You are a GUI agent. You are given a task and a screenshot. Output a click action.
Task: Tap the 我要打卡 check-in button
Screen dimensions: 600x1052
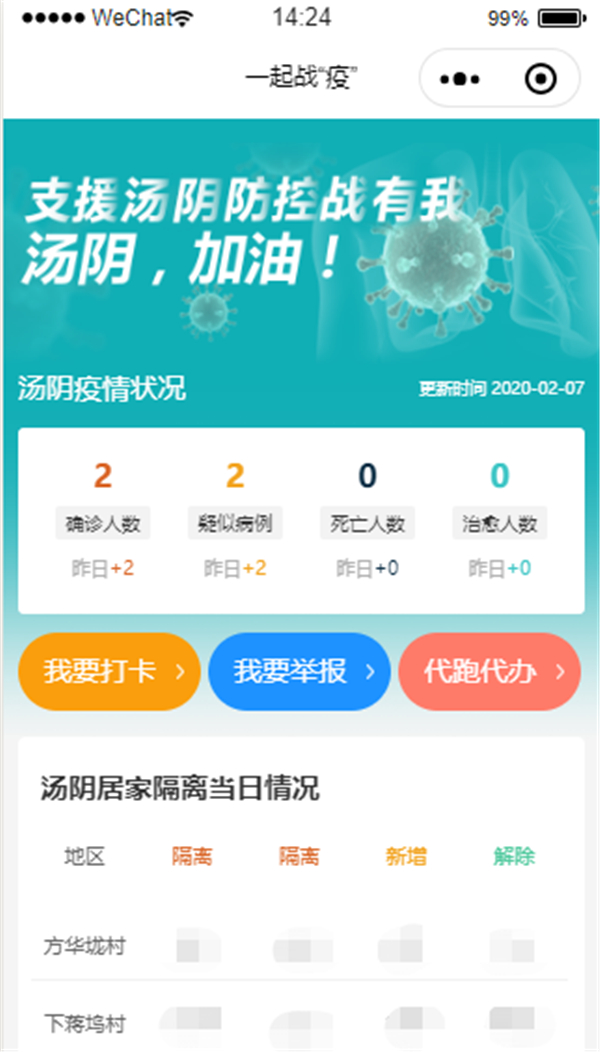(x=109, y=672)
